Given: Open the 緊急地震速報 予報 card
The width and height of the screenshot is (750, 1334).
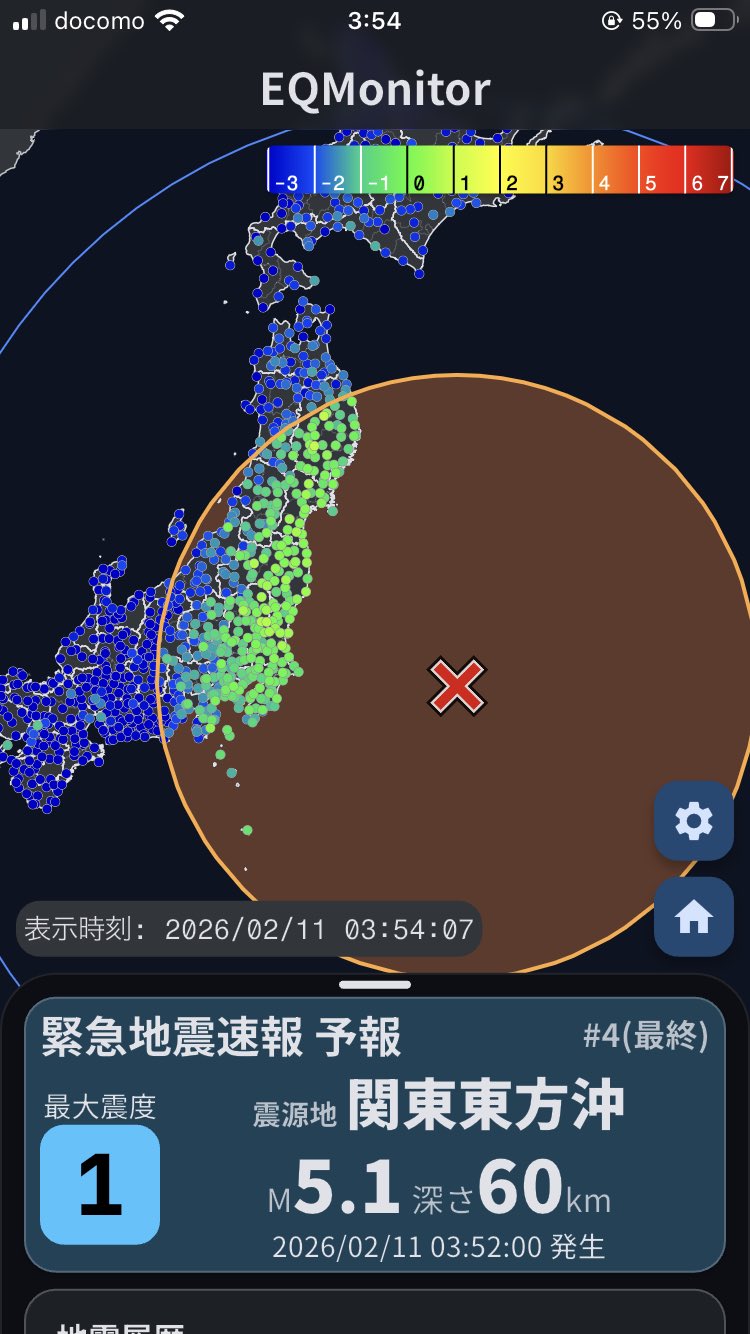Looking at the screenshot, I should (374, 1134).
